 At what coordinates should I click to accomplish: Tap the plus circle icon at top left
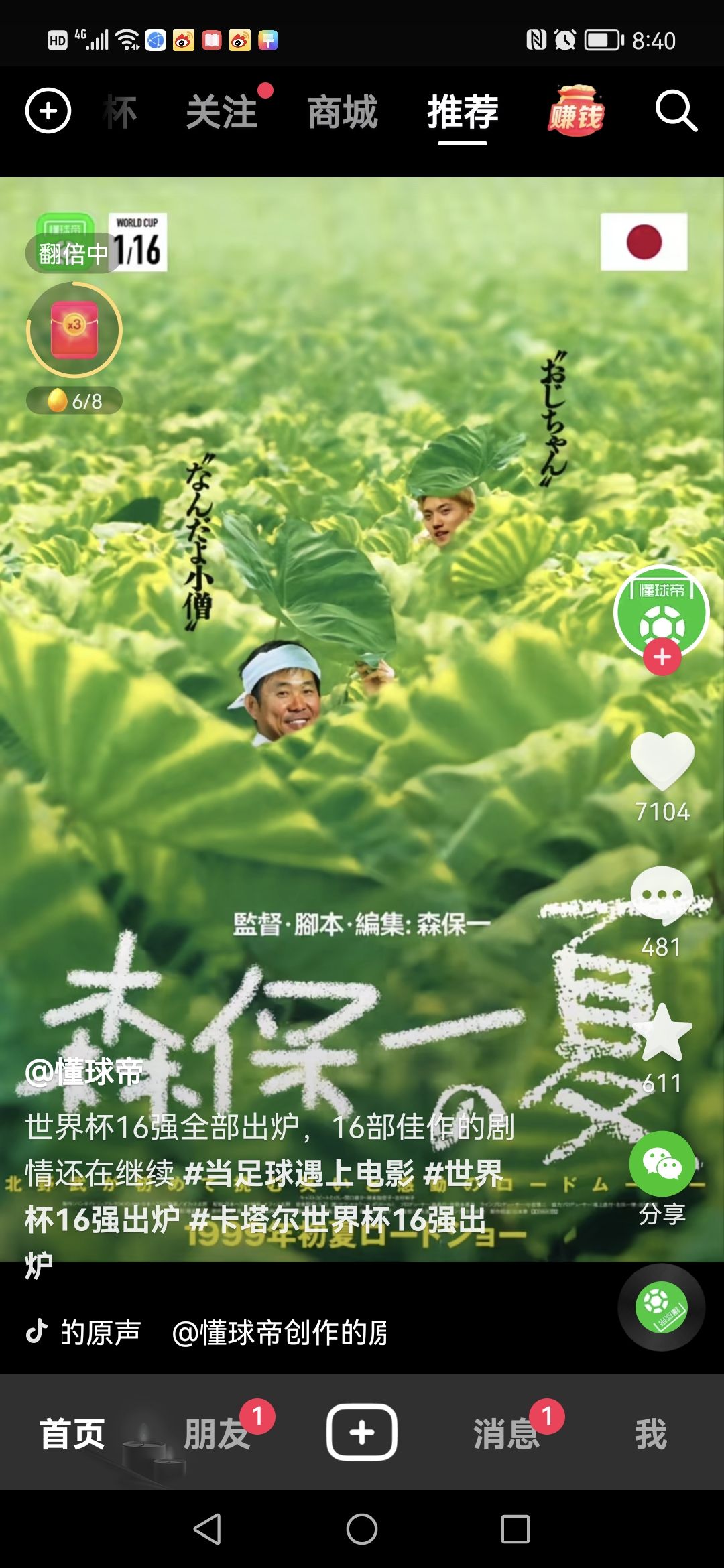coord(48,111)
